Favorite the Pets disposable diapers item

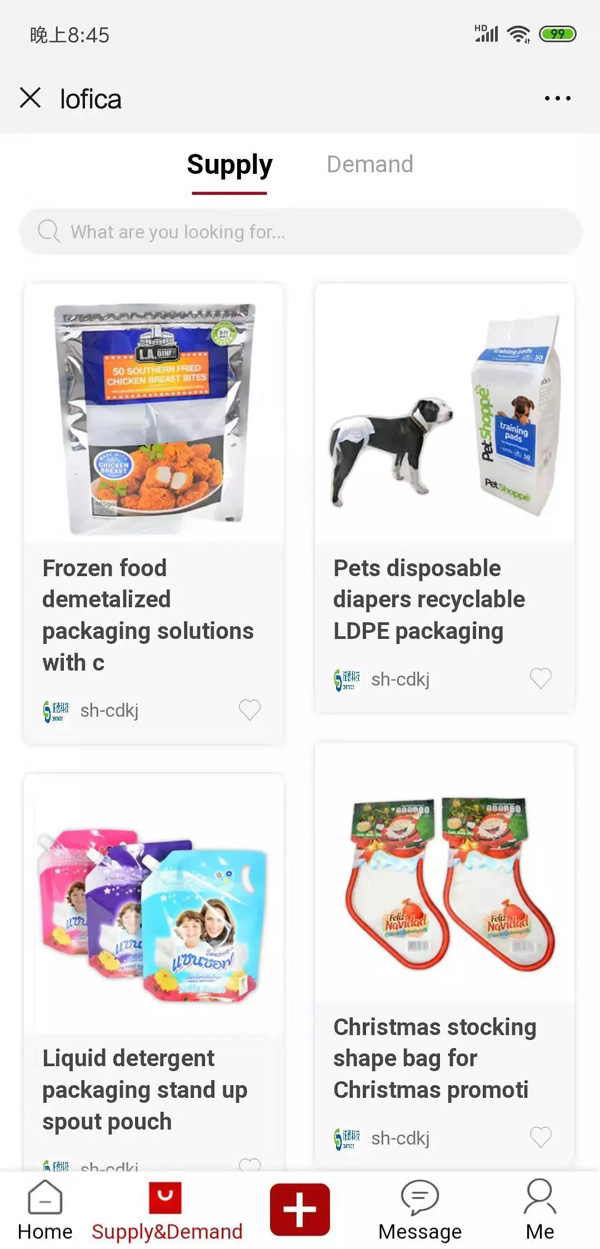540,679
